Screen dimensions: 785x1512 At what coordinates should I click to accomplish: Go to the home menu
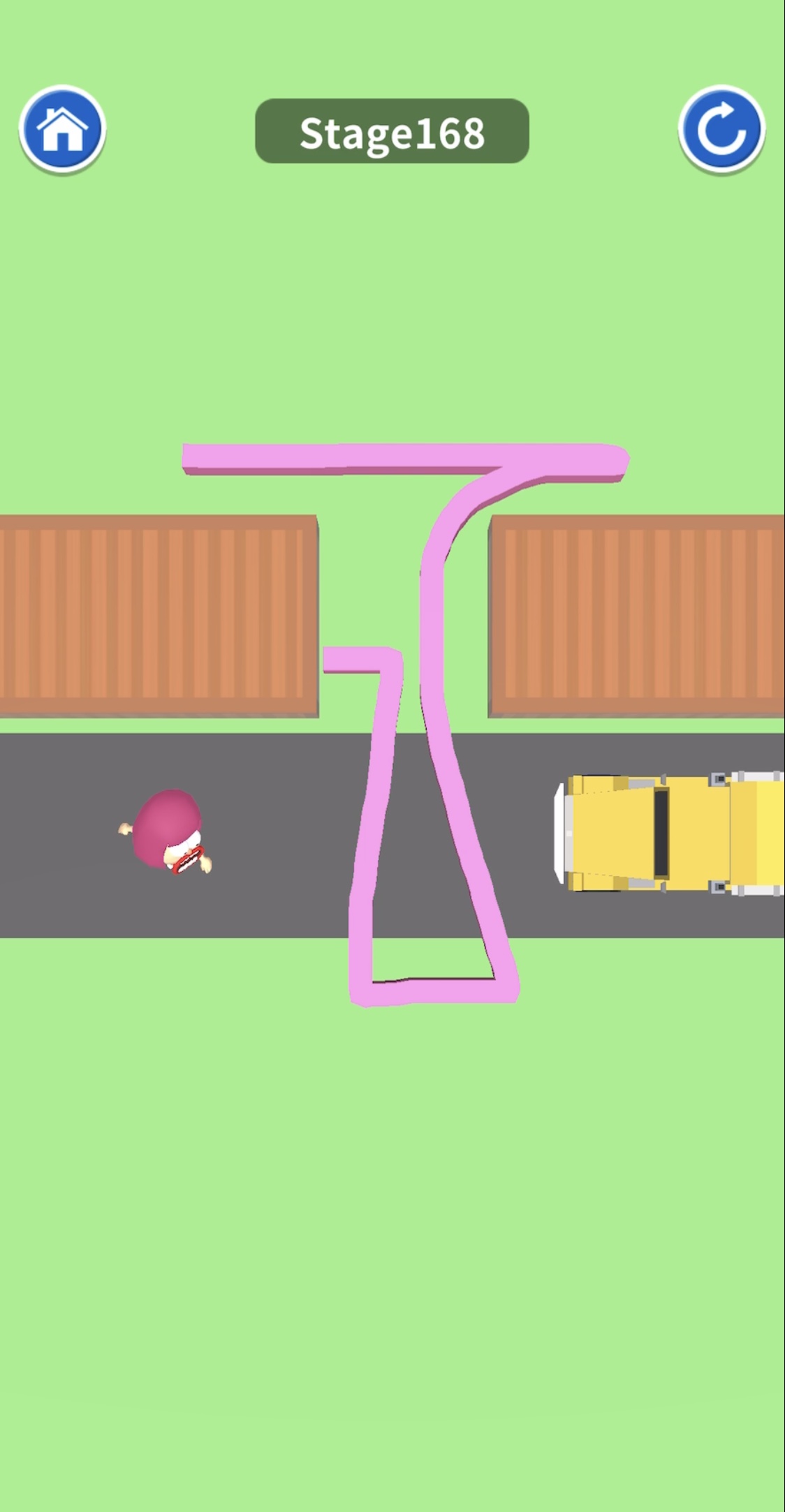pos(62,129)
